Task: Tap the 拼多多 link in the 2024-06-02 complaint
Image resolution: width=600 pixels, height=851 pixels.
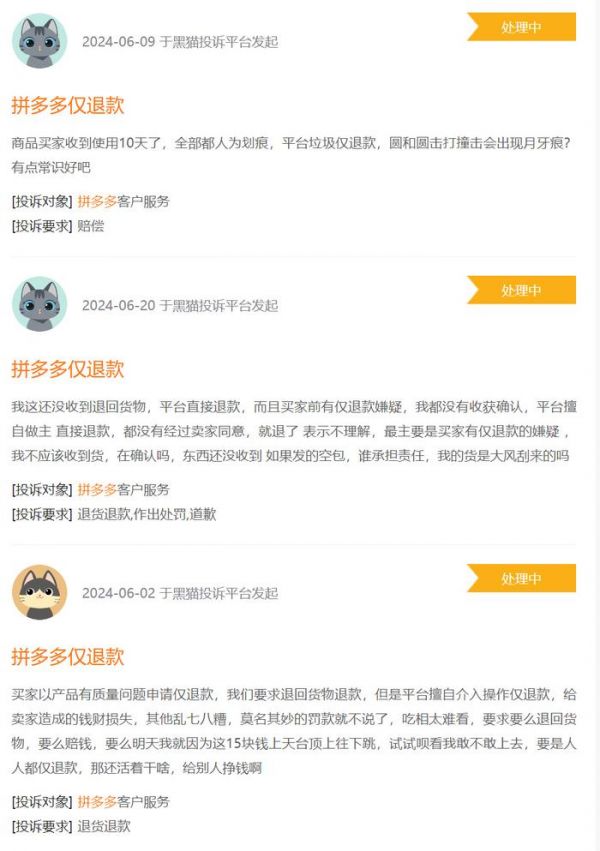Action: coord(97,802)
